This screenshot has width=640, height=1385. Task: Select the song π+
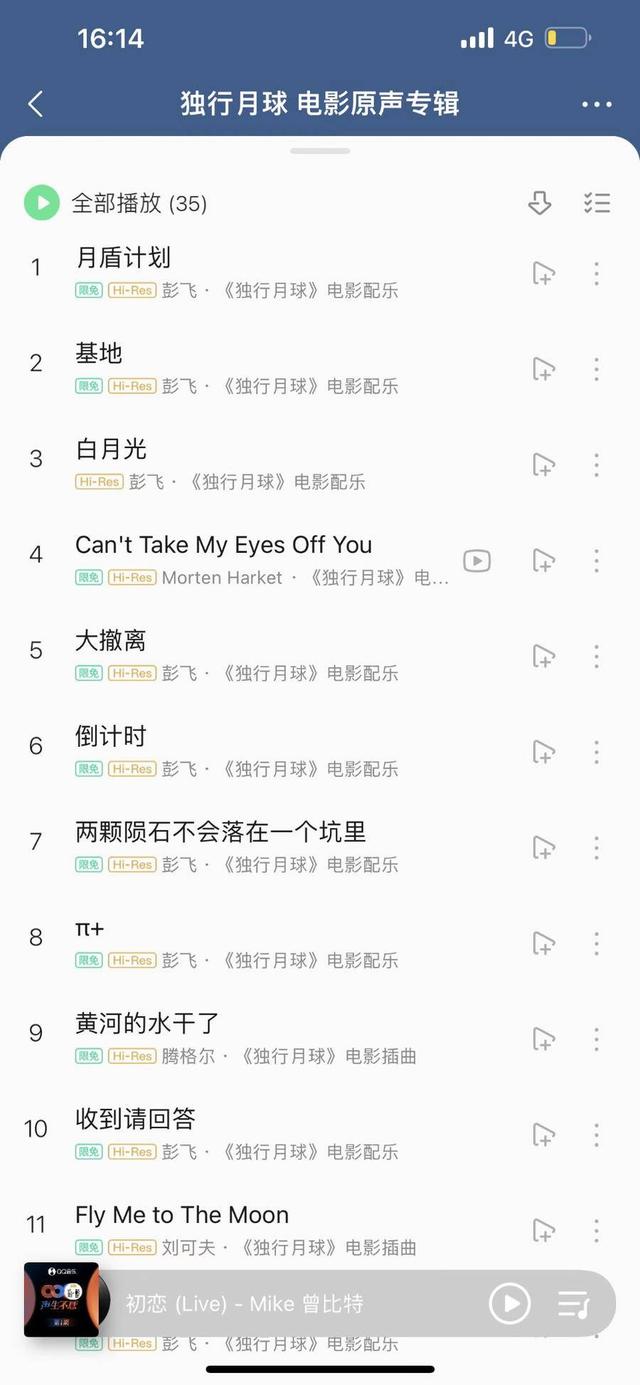pyautogui.click(x=280, y=943)
